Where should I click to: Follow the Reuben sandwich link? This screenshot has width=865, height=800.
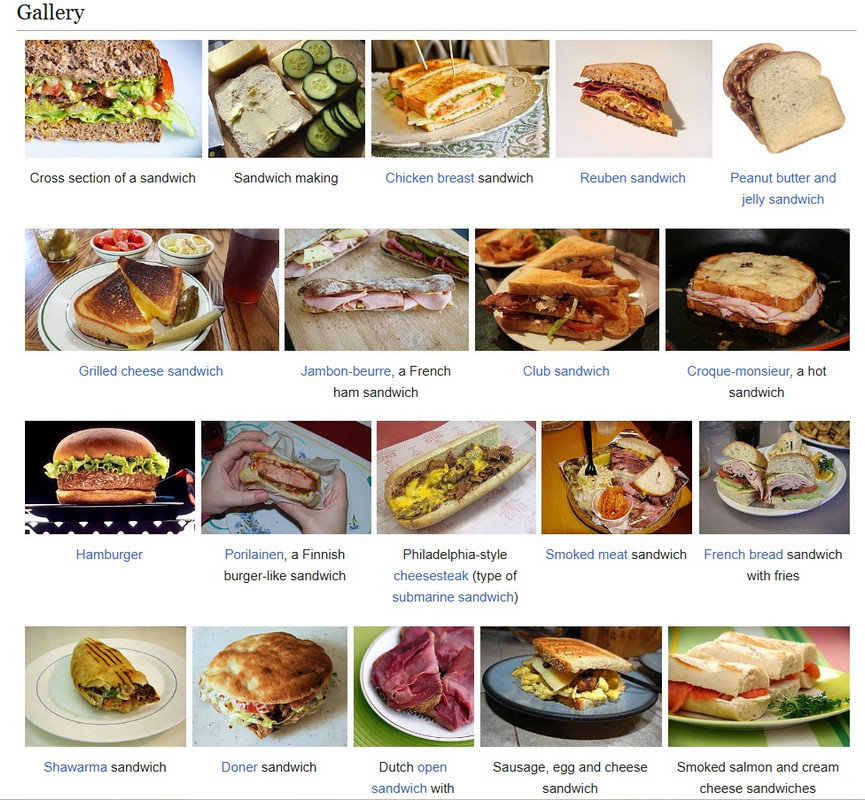(x=632, y=178)
